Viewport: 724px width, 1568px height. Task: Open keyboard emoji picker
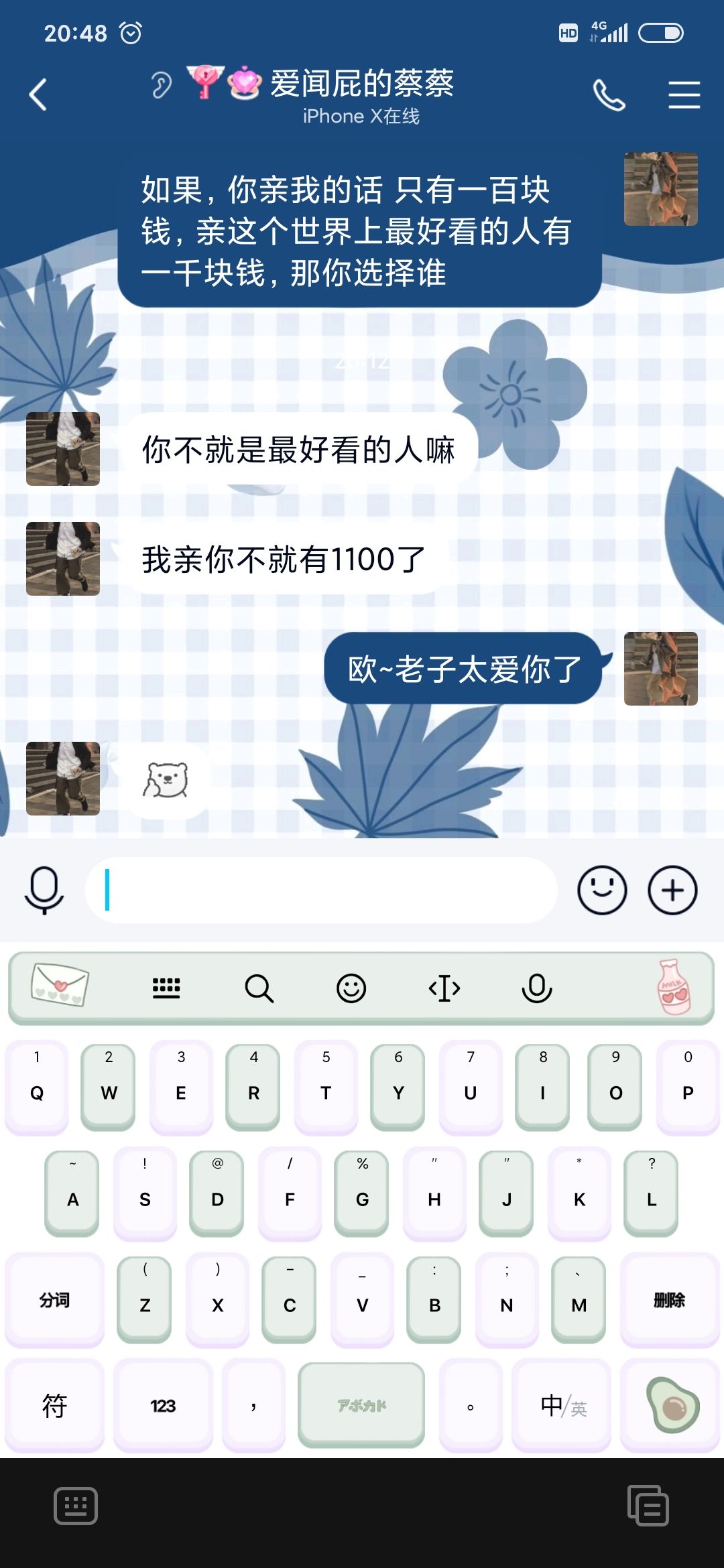(351, 988)
